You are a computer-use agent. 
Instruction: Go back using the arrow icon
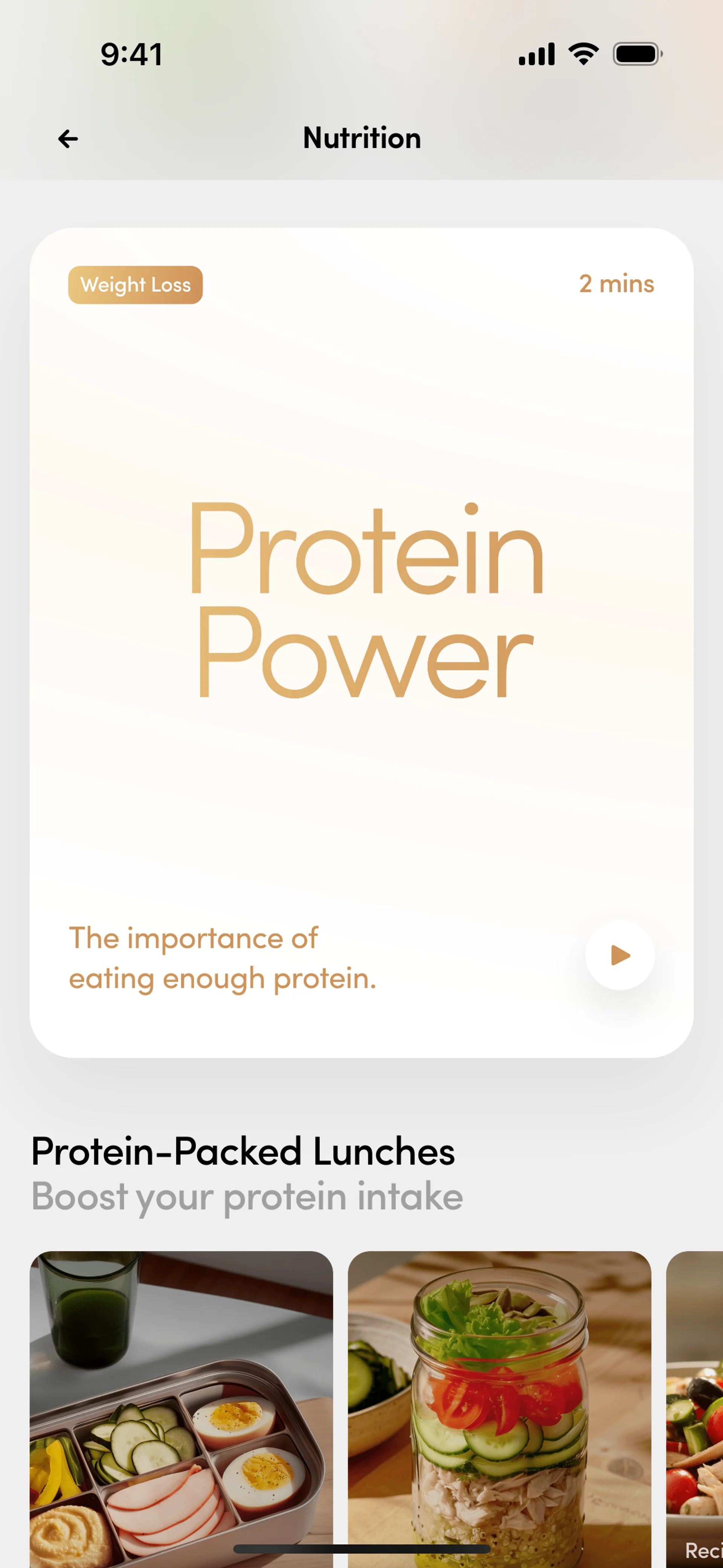(67, 139)
